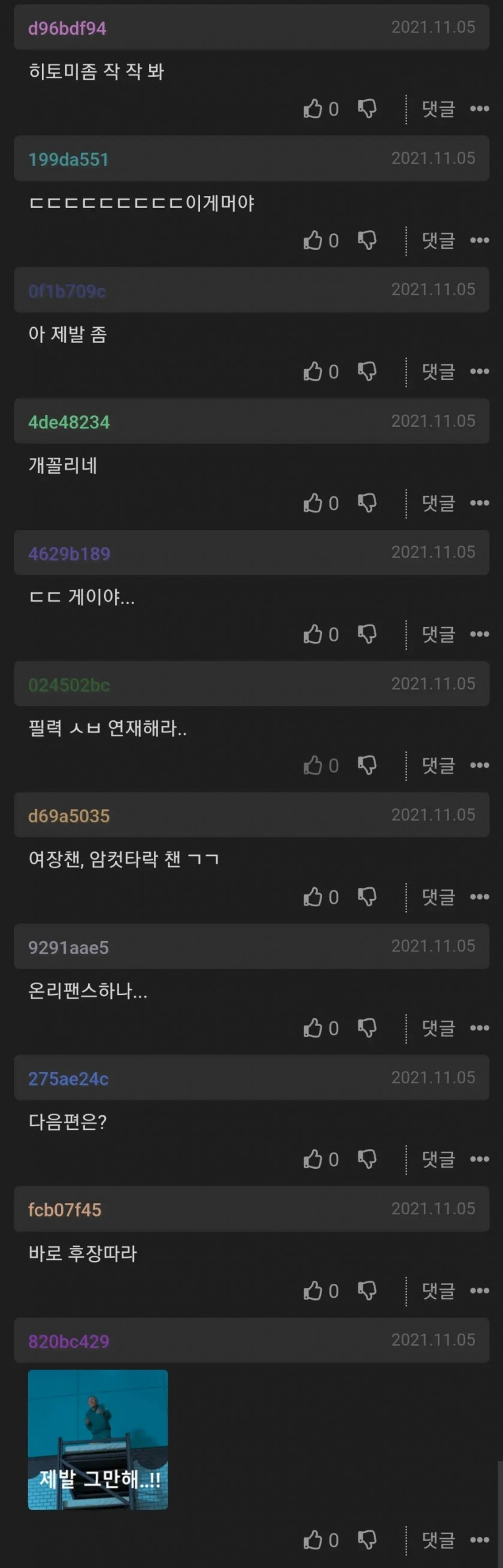Reply (댓글) to comment by 0f1b709c

438,371
